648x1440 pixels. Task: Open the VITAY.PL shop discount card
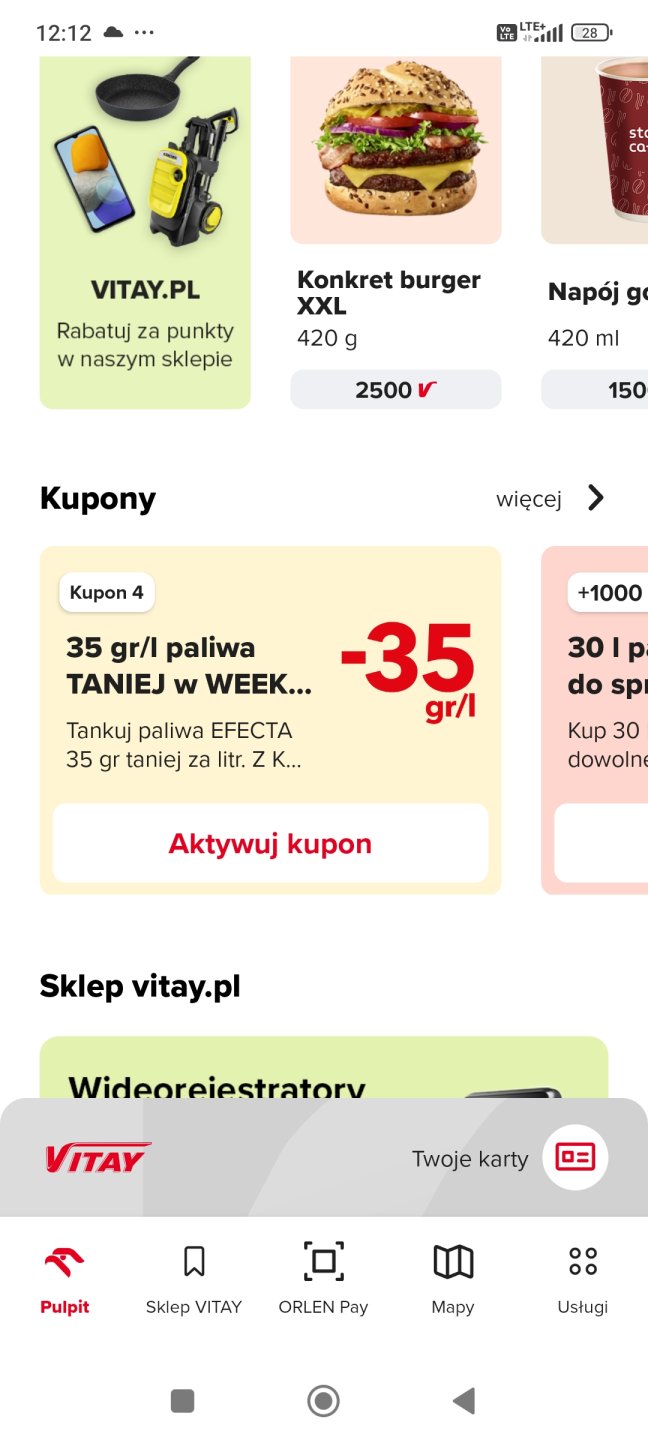pyautogui.click(x=145, y=232)
